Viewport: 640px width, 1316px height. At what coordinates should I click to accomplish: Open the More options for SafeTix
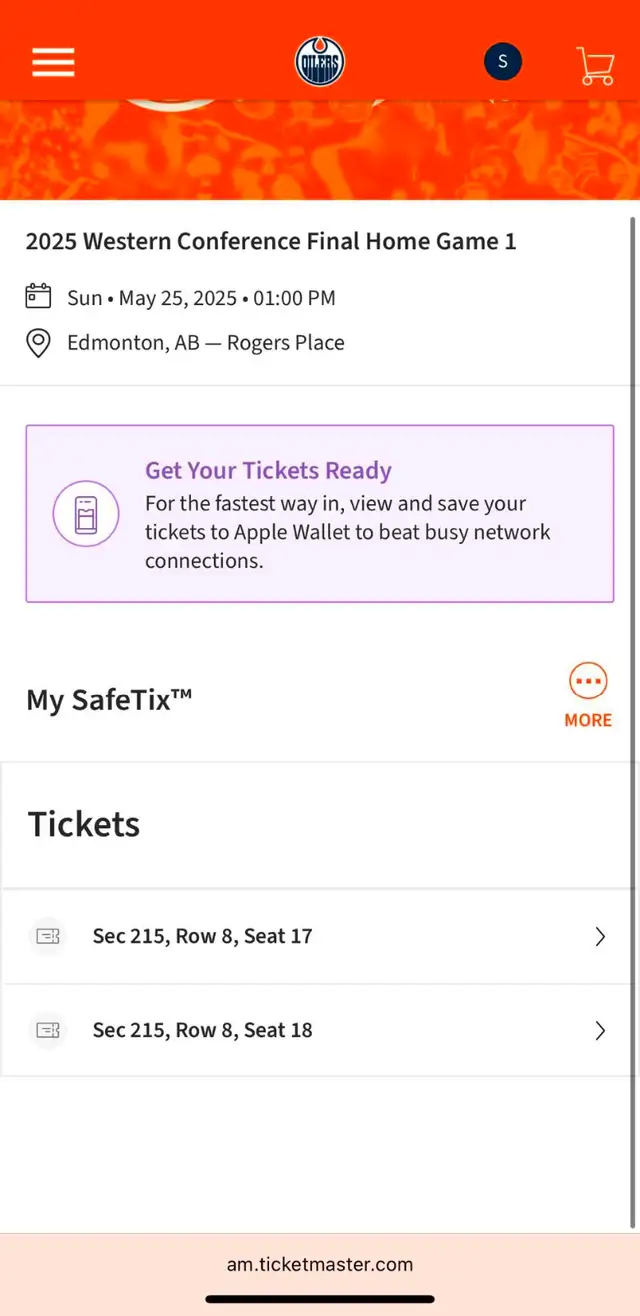click(x=588, y=695)
